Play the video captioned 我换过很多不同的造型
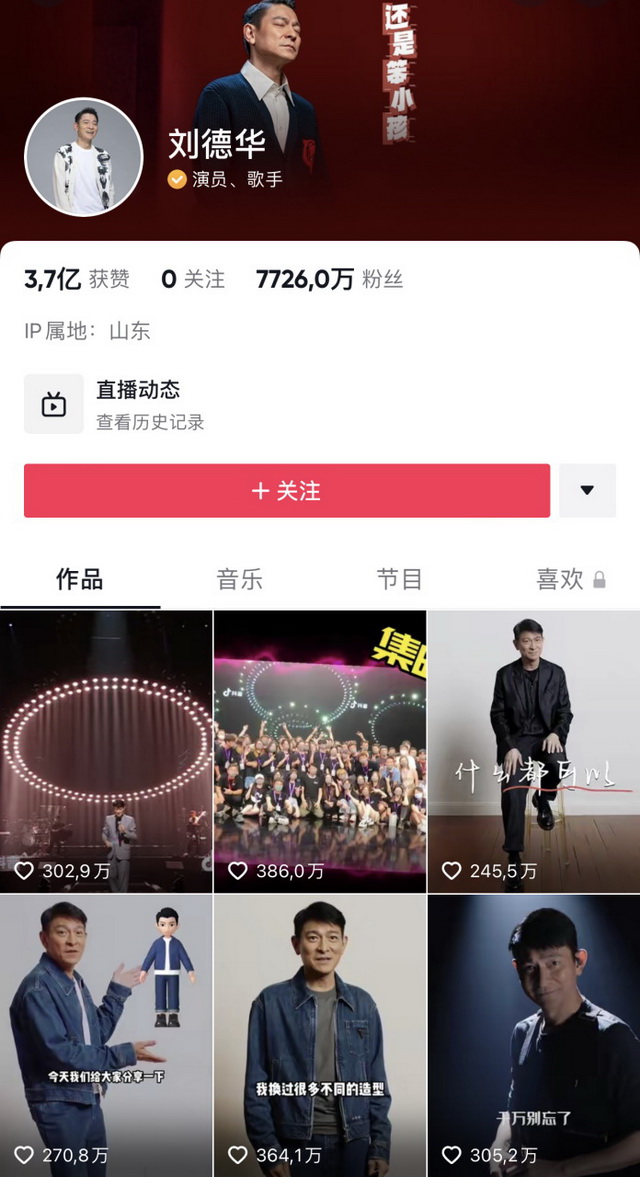The image size is (640, 1177). tap(320, 1035)
